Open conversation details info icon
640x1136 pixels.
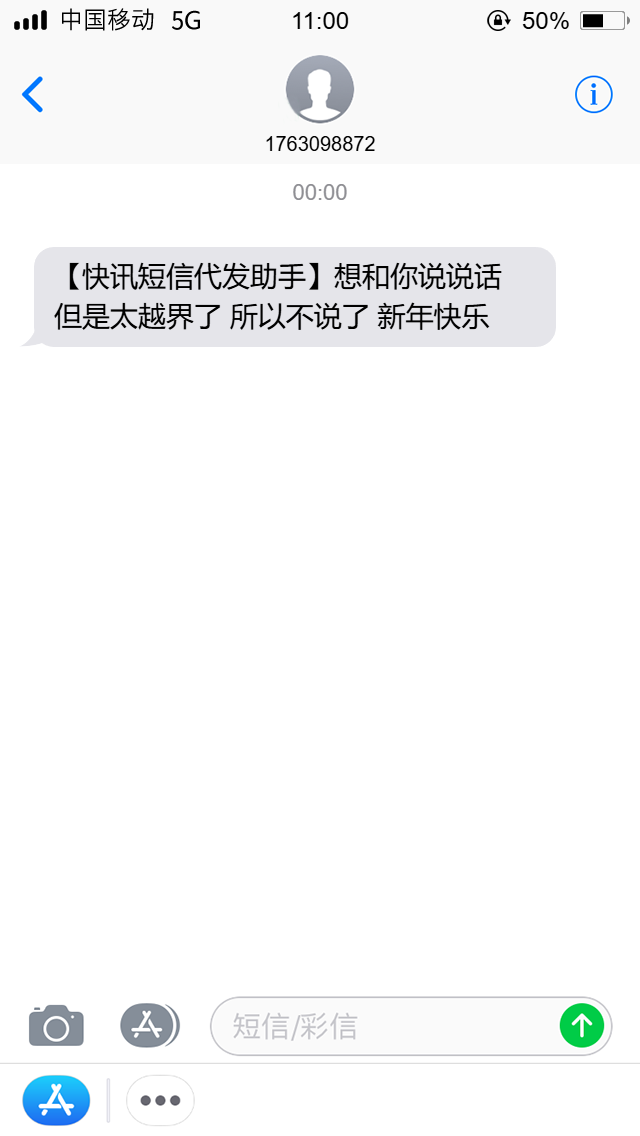coord(594,94)
